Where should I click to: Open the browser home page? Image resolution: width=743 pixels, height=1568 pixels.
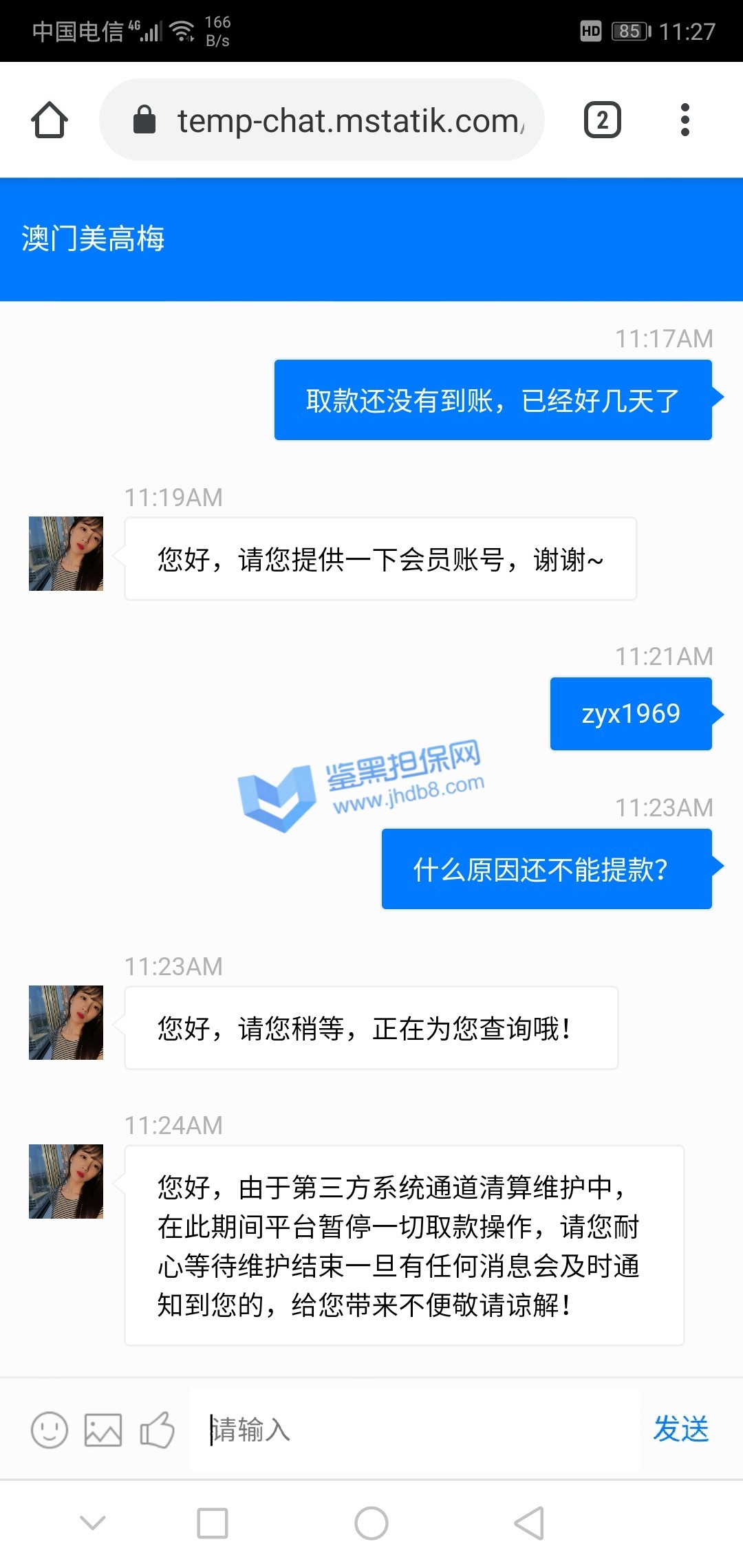click(x=50, y=120)
